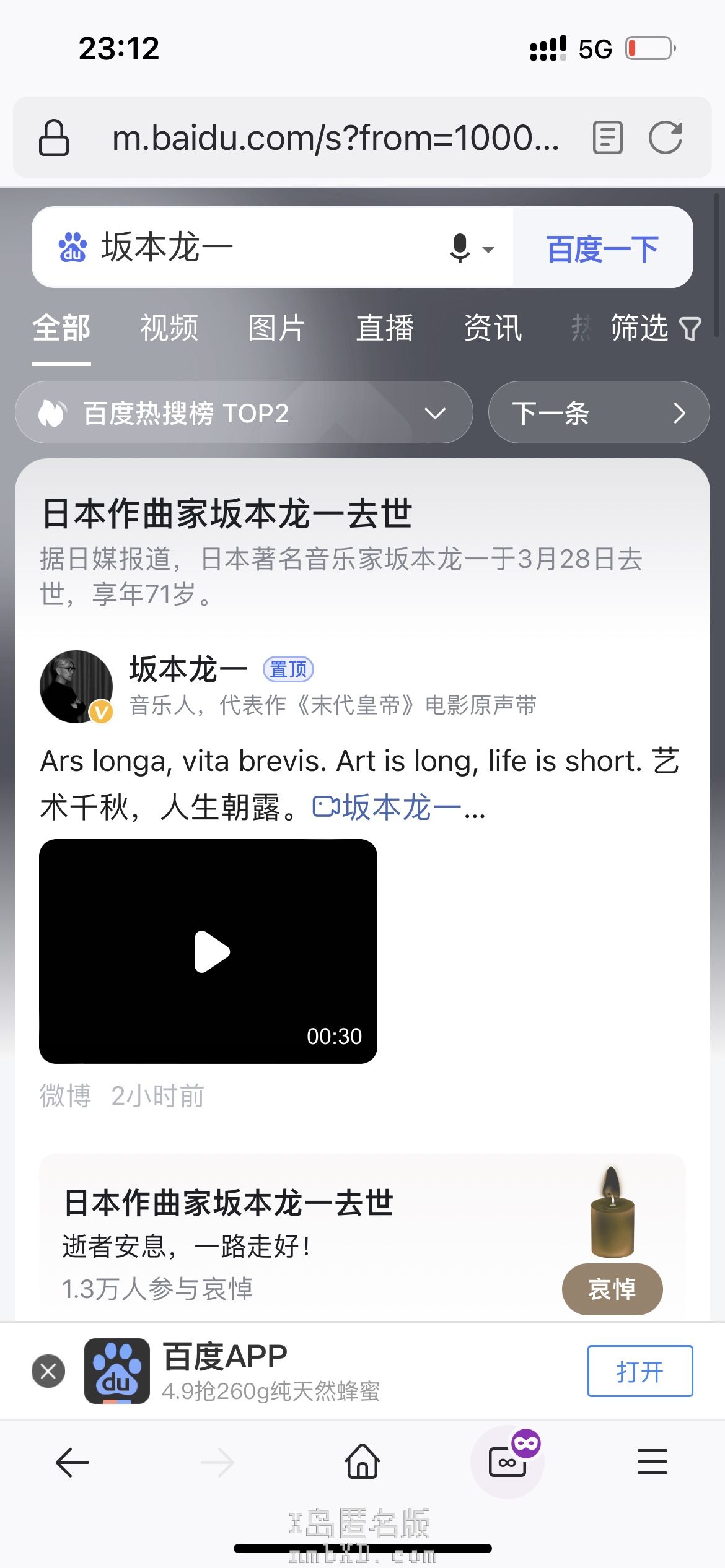Start voice search with the microphone

click(x=460, y=248)
